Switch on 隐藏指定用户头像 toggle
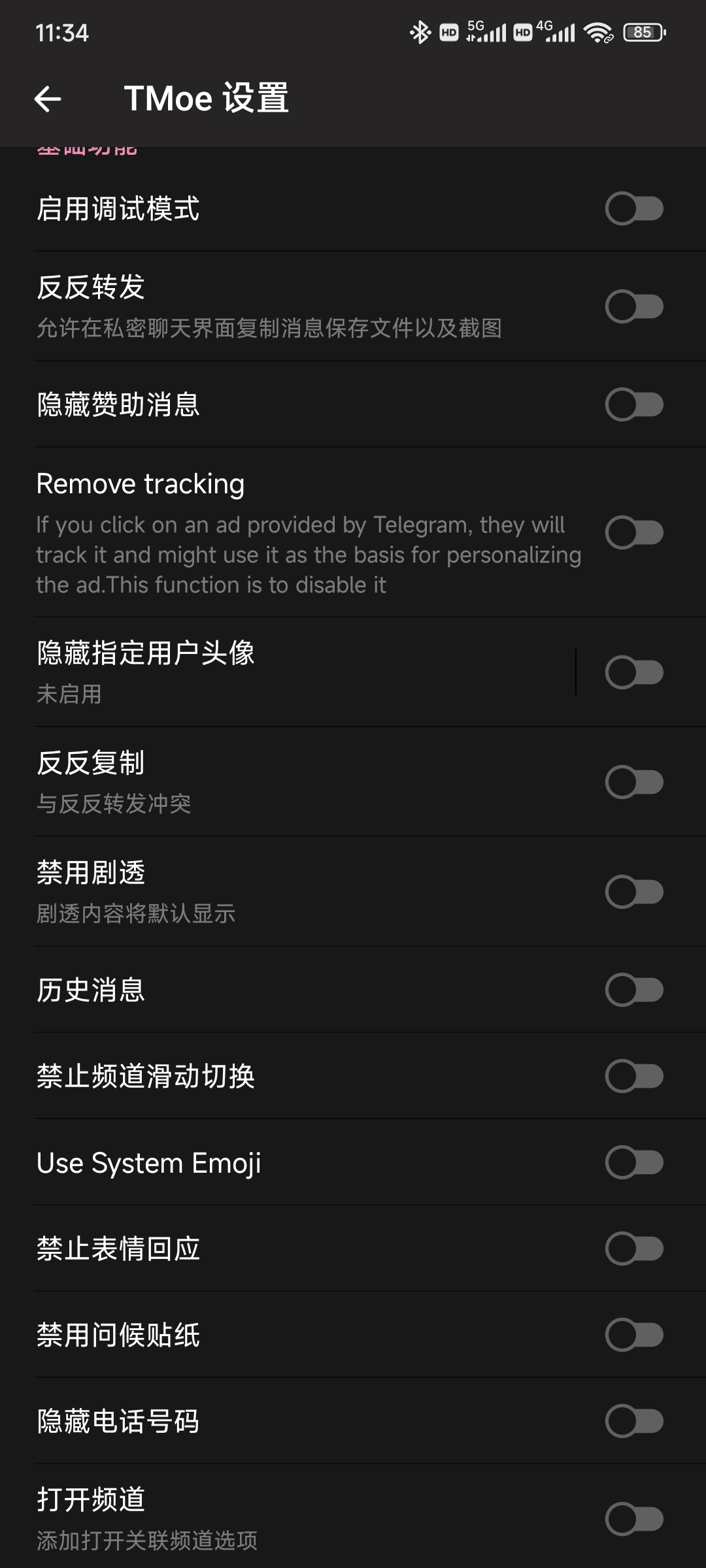 tap(634, 672)
